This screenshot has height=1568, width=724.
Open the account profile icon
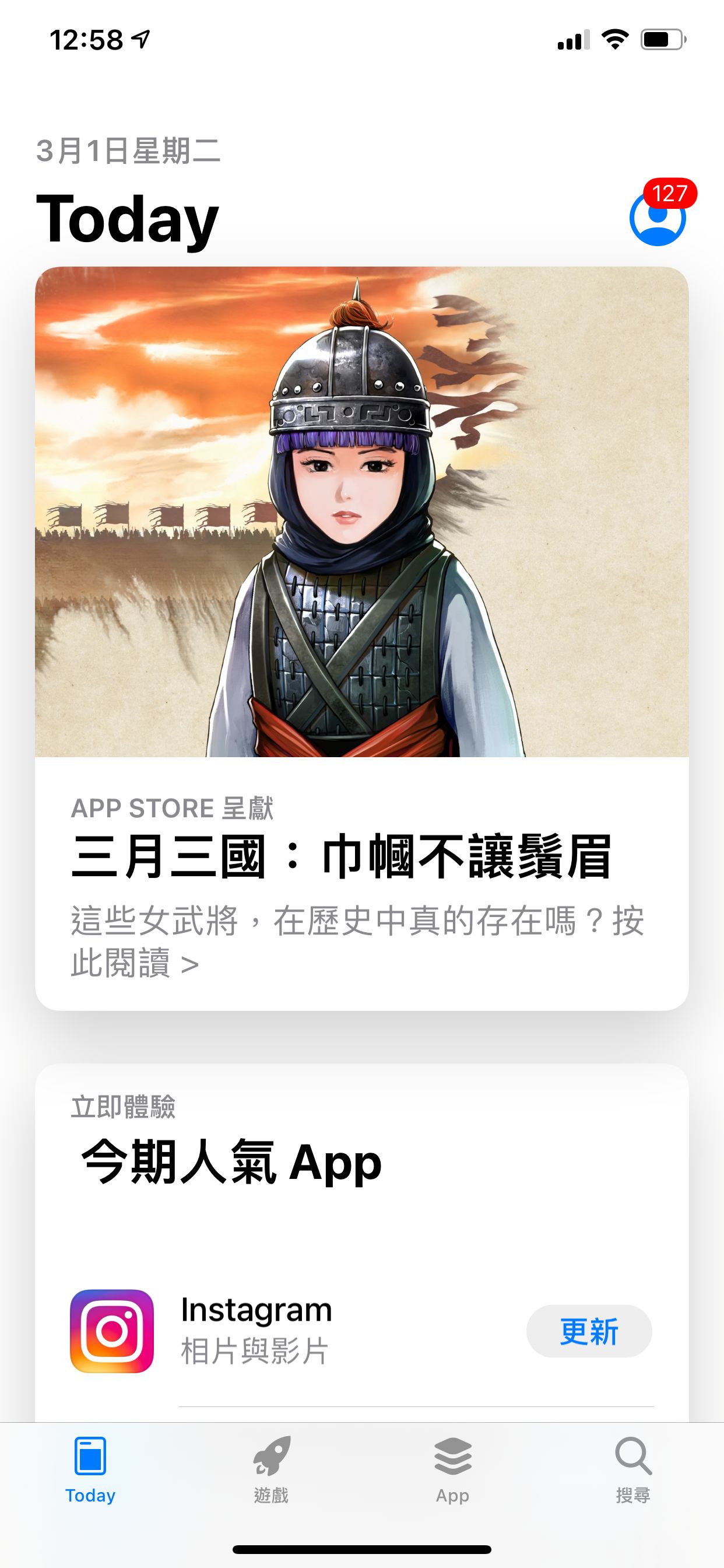[x=657, y=218]
